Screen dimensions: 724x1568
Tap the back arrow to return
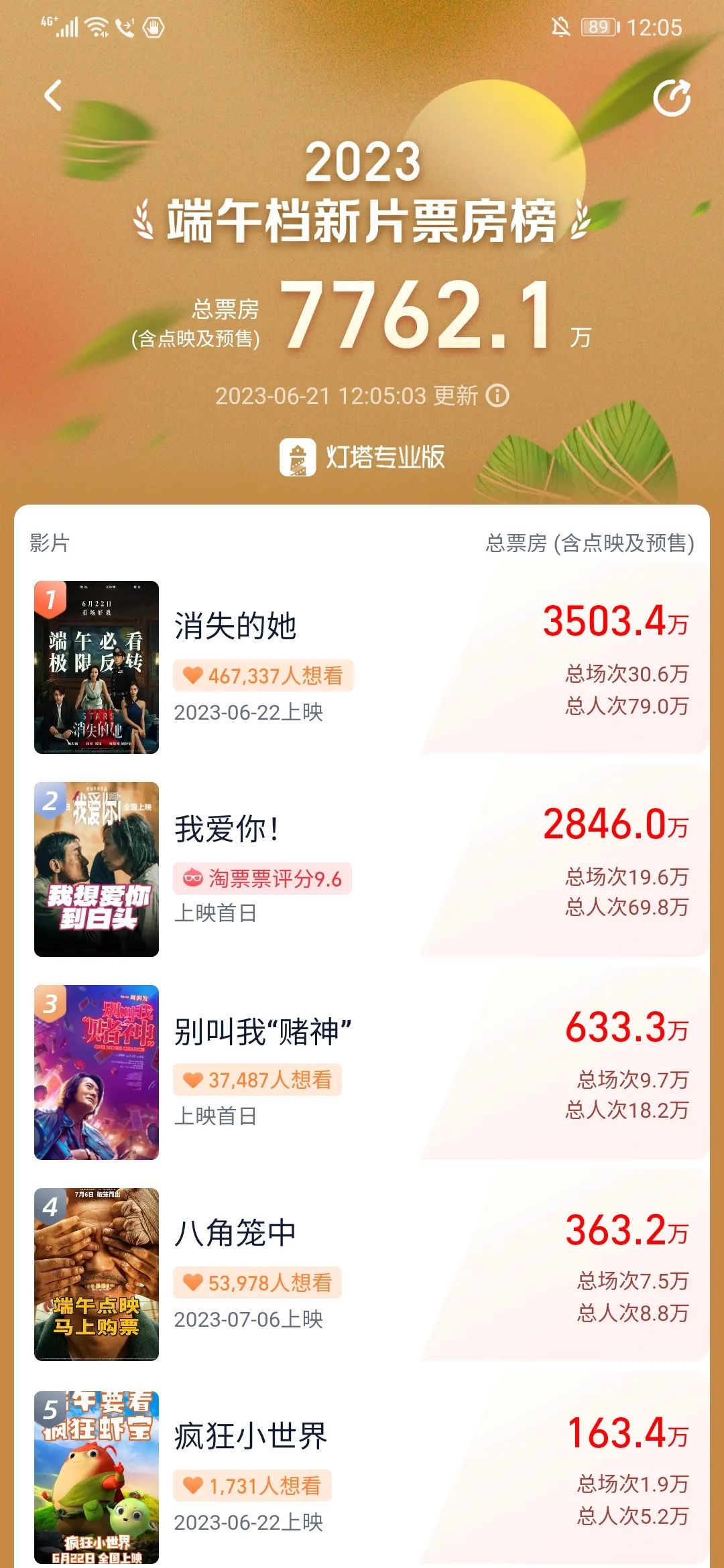pyautogui.click(x=54, y=96)
